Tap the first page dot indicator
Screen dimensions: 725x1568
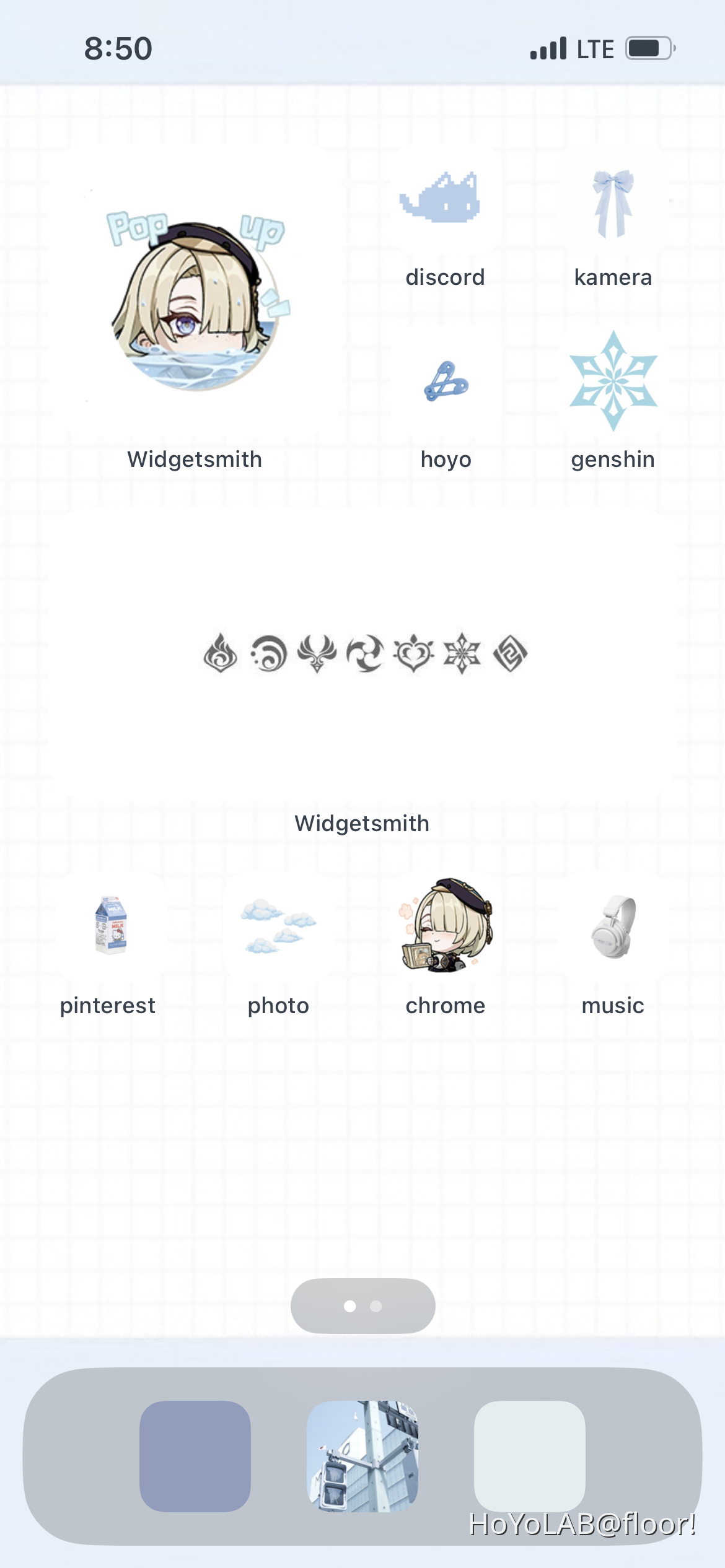click(x=350, y=1305)
